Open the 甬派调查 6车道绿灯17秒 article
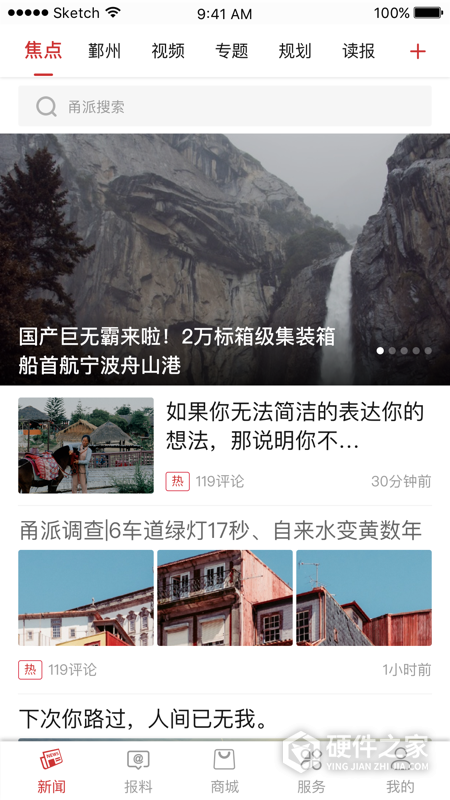 [225, 599]
